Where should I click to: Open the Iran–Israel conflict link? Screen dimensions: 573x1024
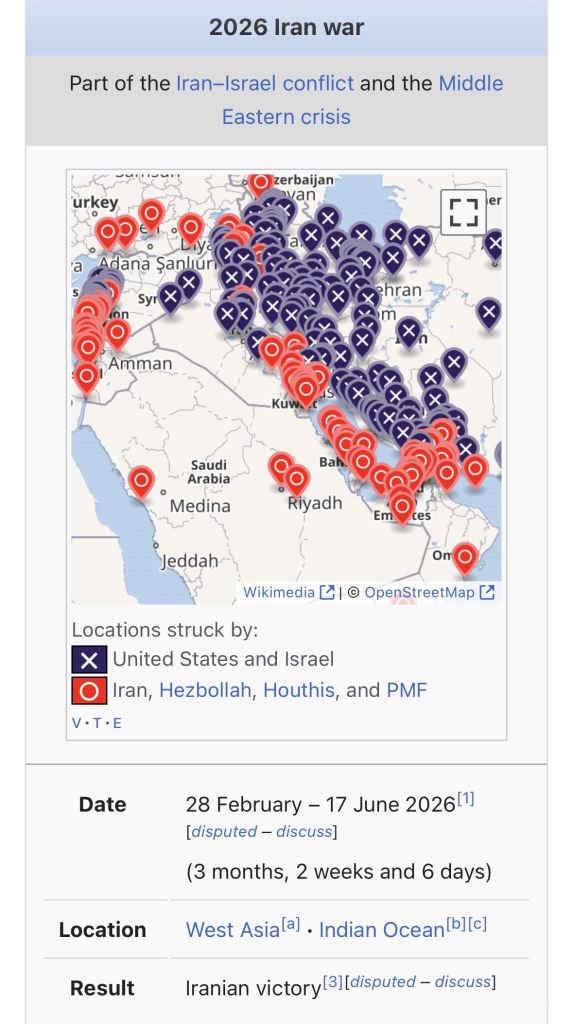click(x=265, y=84)
